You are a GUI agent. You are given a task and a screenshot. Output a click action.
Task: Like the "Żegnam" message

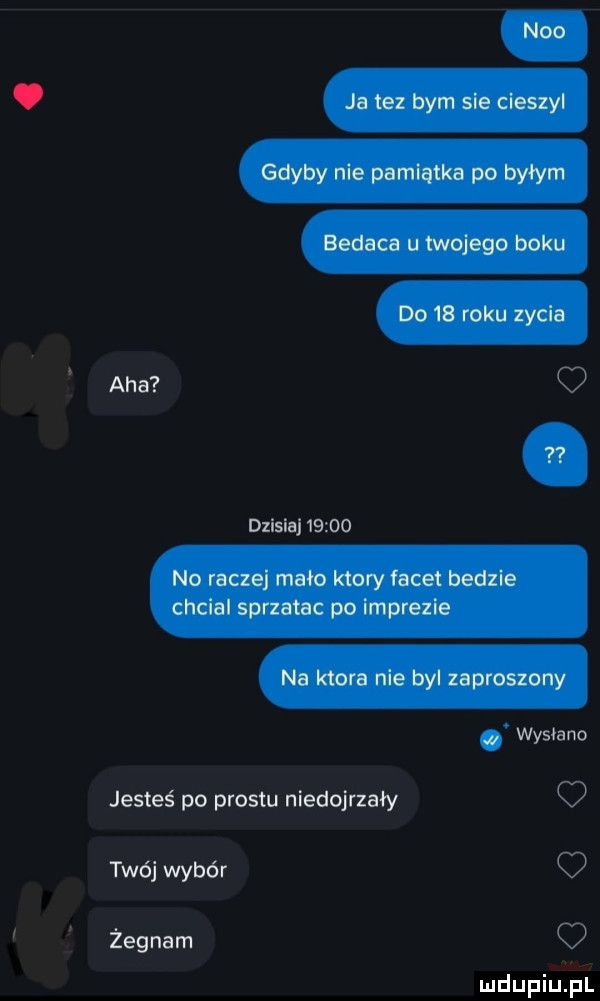(572, 938)
